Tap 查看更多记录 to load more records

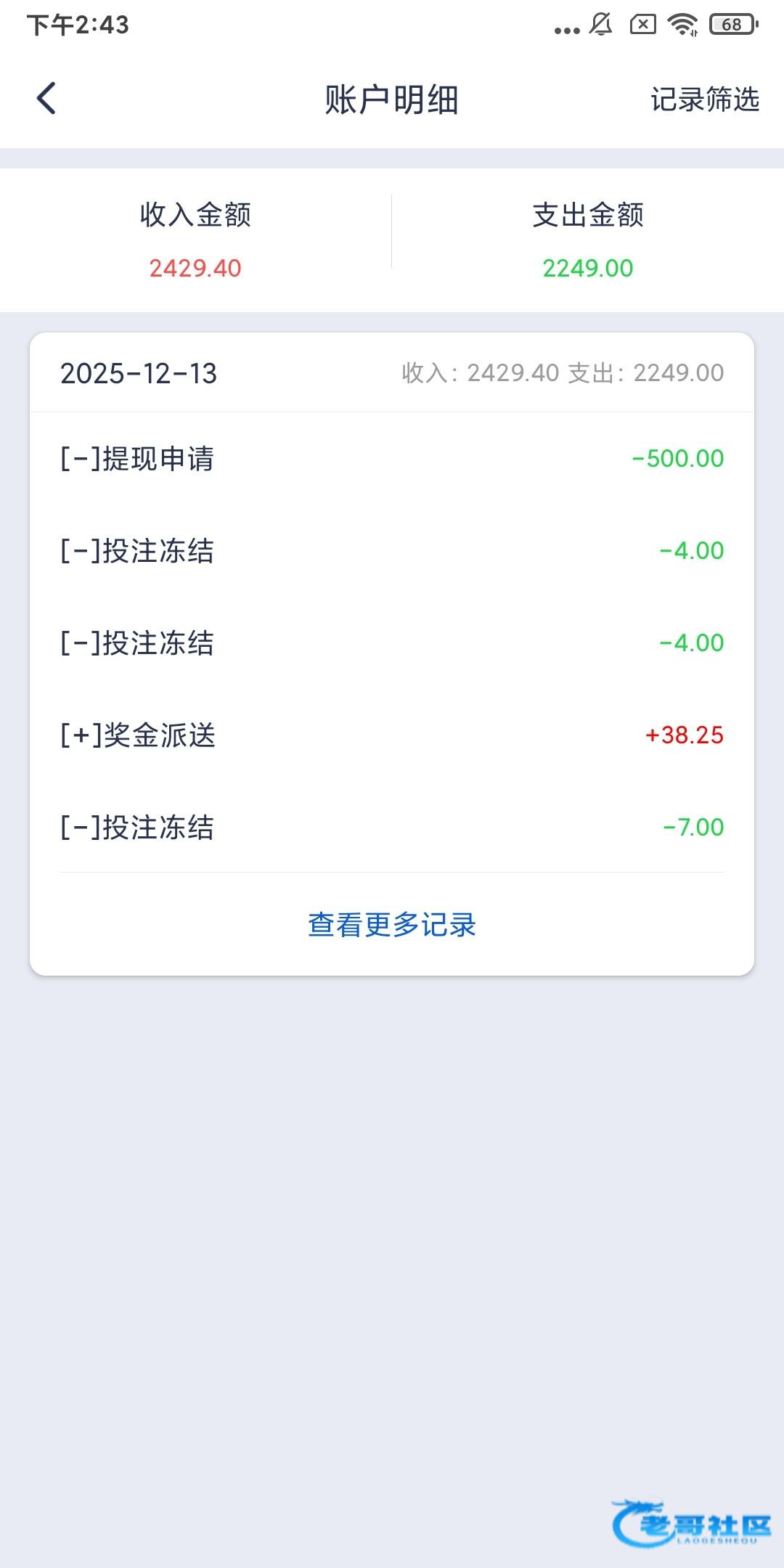click(392, 925)
